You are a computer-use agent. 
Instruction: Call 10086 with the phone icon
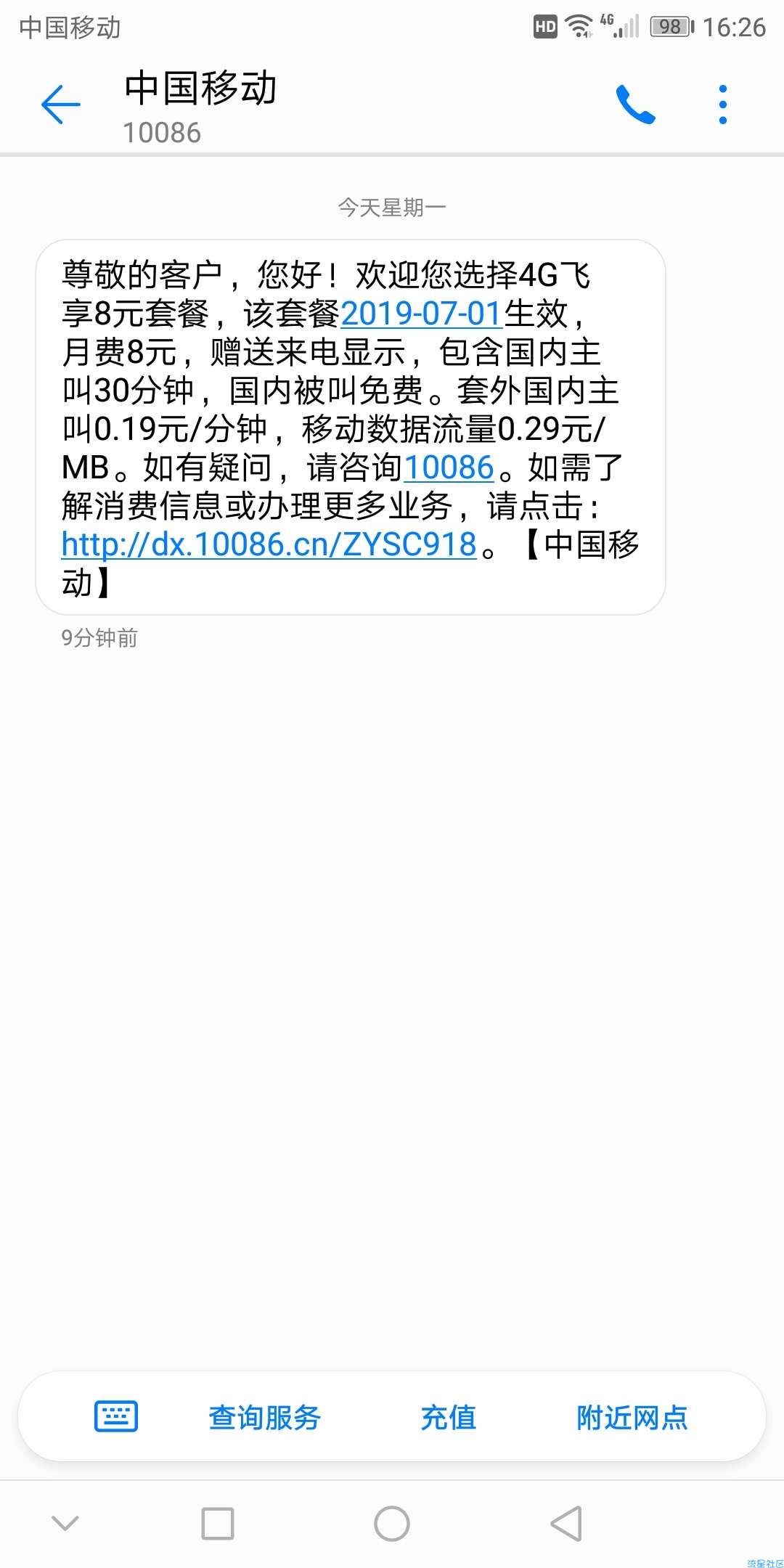(635, 105)
